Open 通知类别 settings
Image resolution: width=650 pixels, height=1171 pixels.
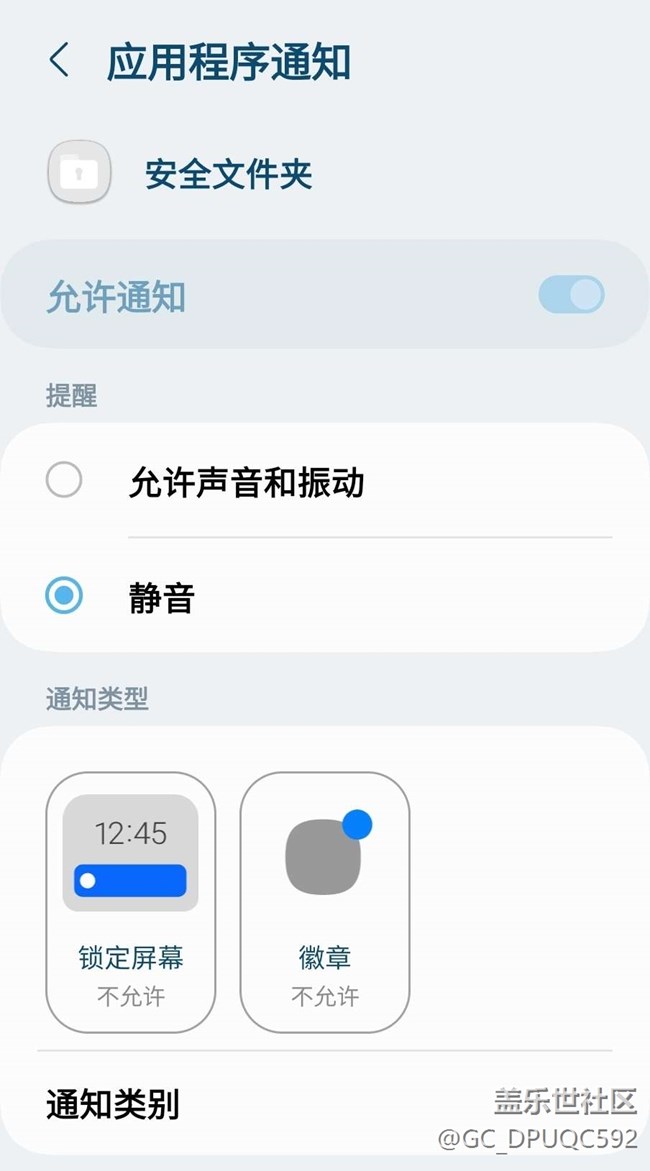click(325, 1104)
